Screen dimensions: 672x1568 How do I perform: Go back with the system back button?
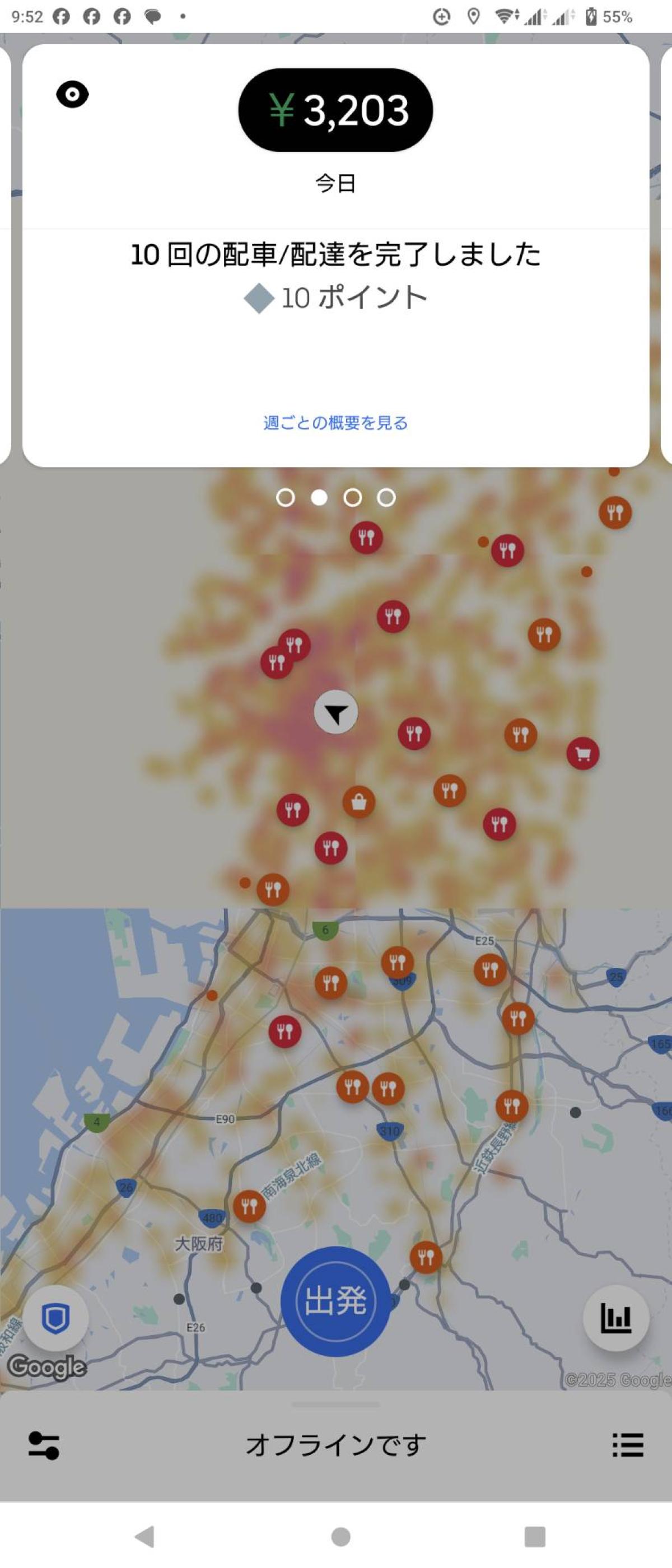click(145, 1536)
